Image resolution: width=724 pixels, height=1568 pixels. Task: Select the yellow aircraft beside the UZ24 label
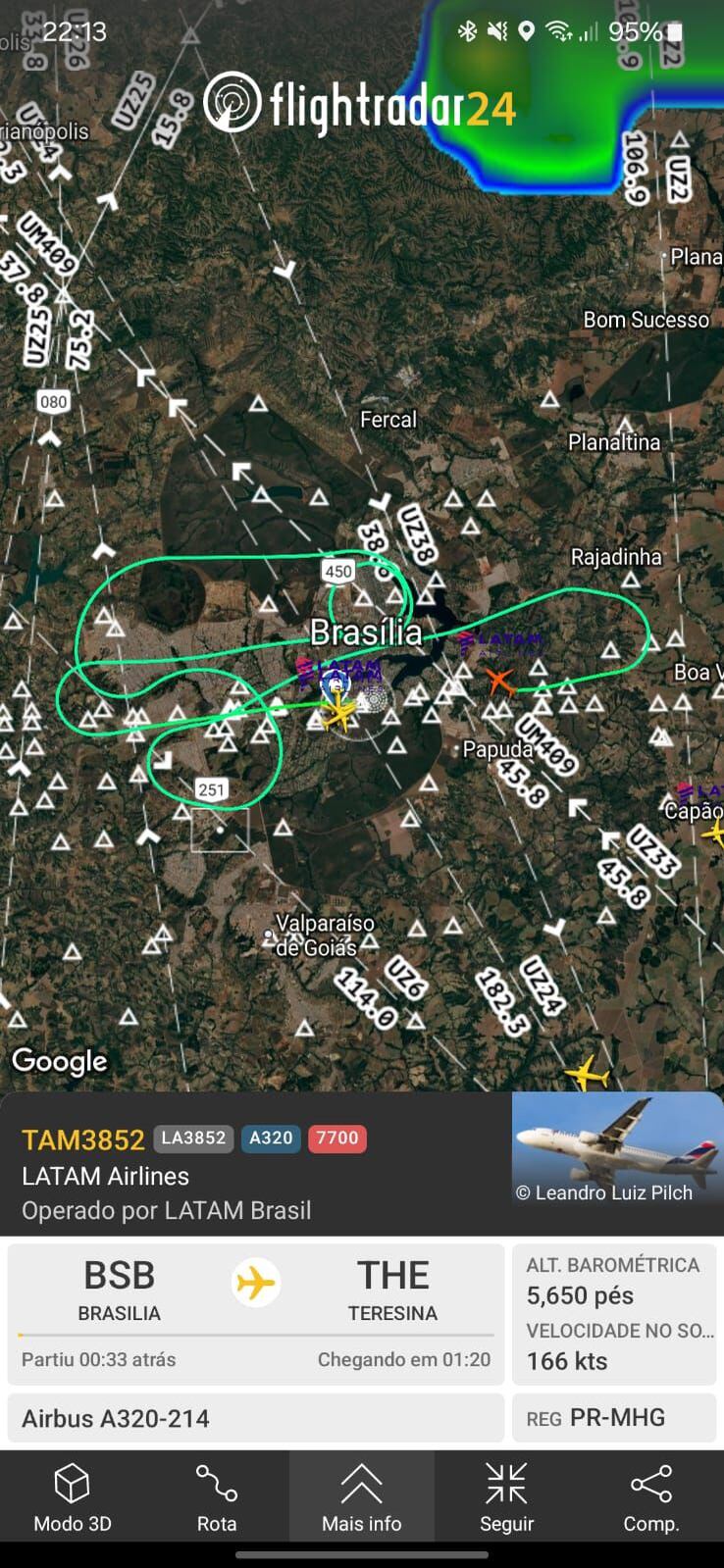pyautogui.click(x=588, y=1073)
